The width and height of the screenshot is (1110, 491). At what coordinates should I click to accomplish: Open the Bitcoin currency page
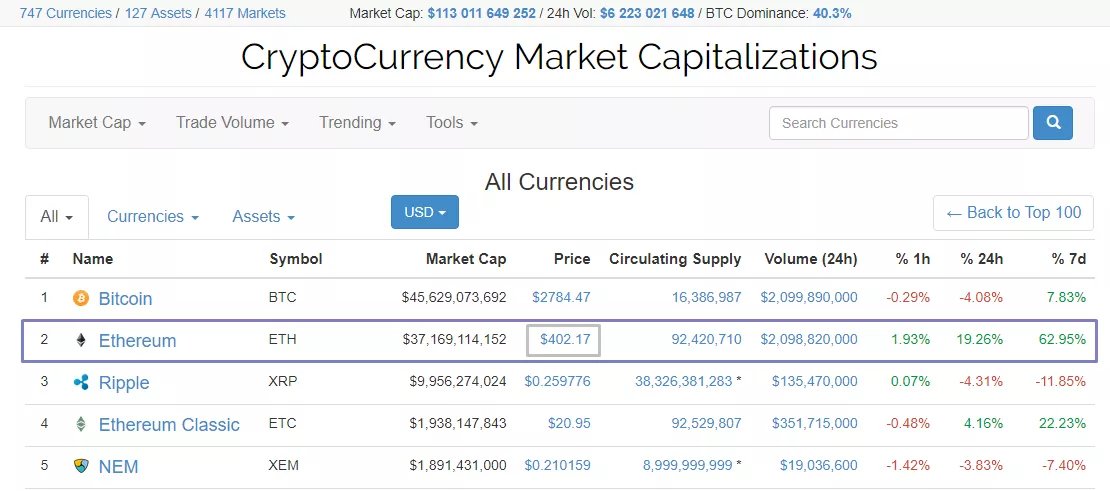coord(125,299)
